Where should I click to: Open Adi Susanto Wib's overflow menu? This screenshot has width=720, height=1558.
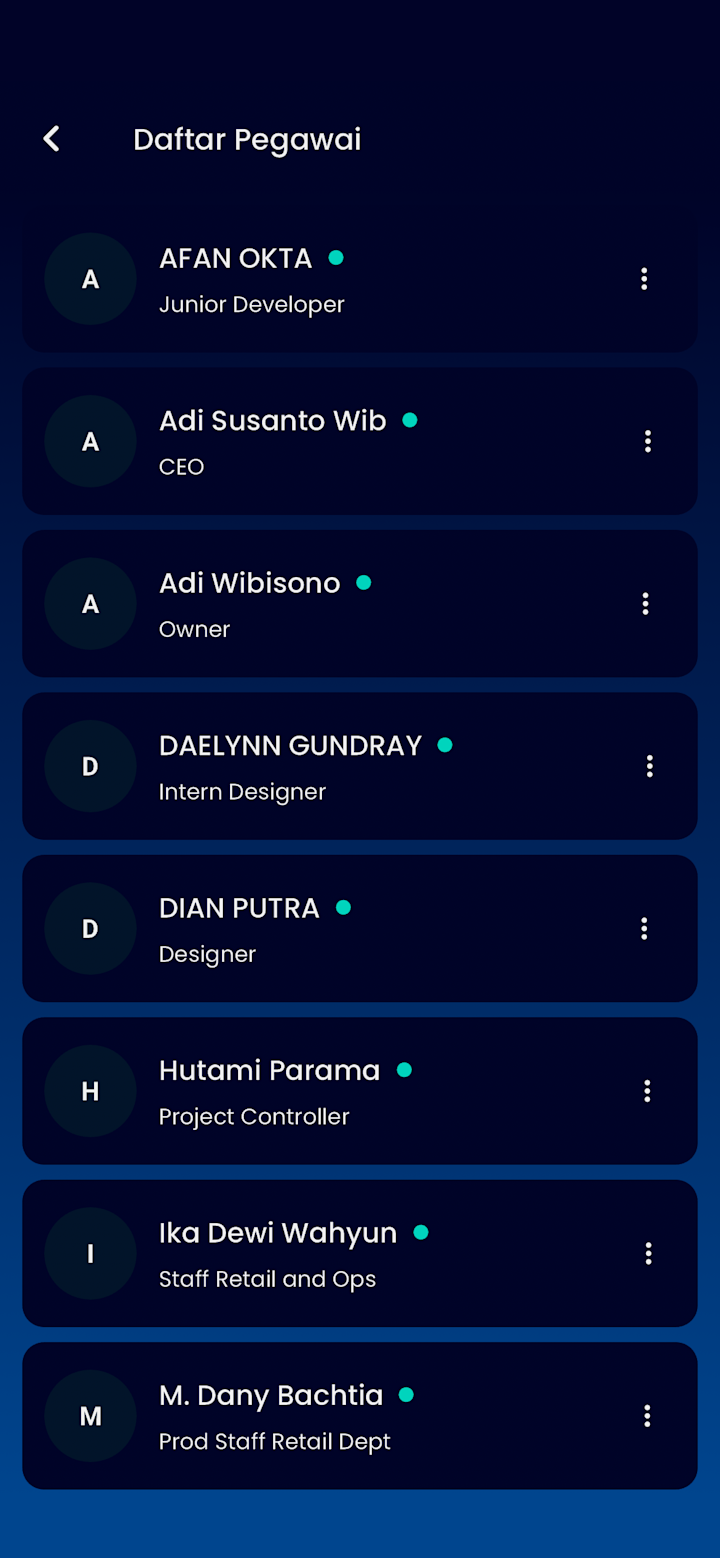coord(648,441)
